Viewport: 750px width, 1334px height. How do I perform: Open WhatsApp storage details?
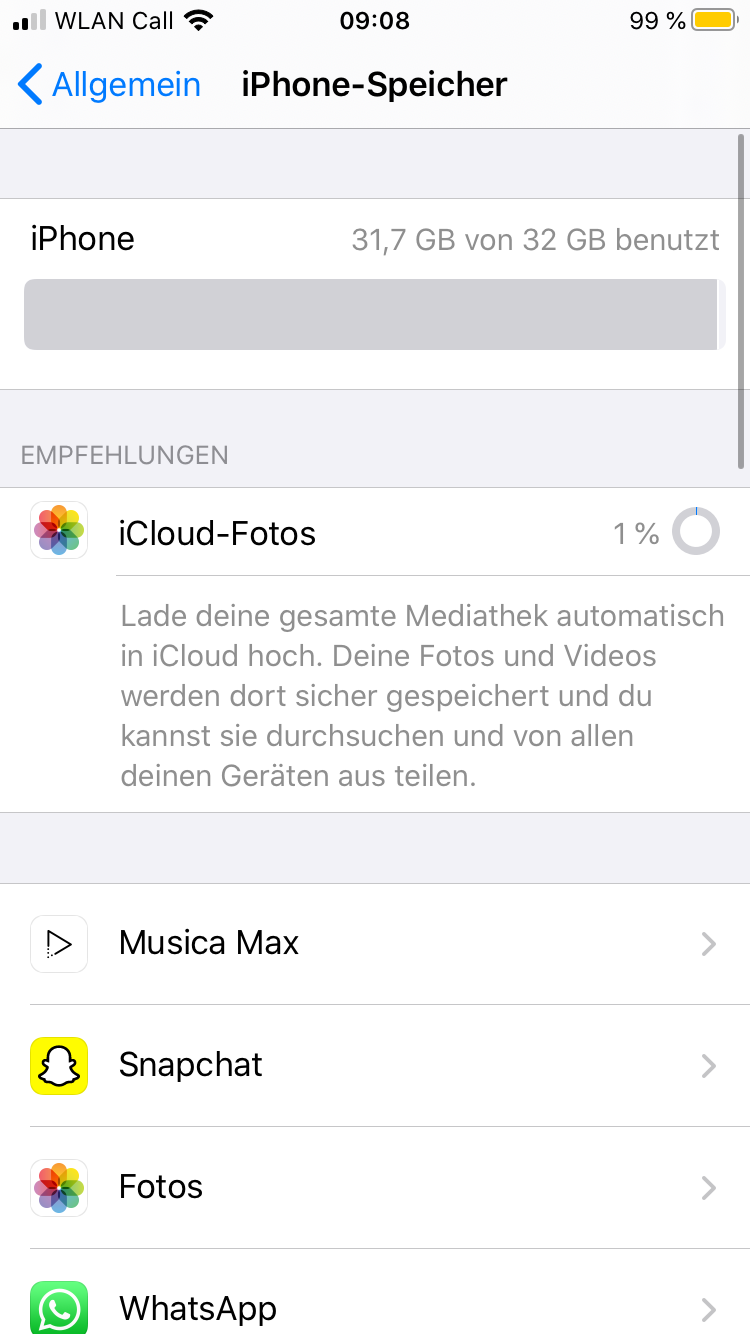coord(375,1305)
